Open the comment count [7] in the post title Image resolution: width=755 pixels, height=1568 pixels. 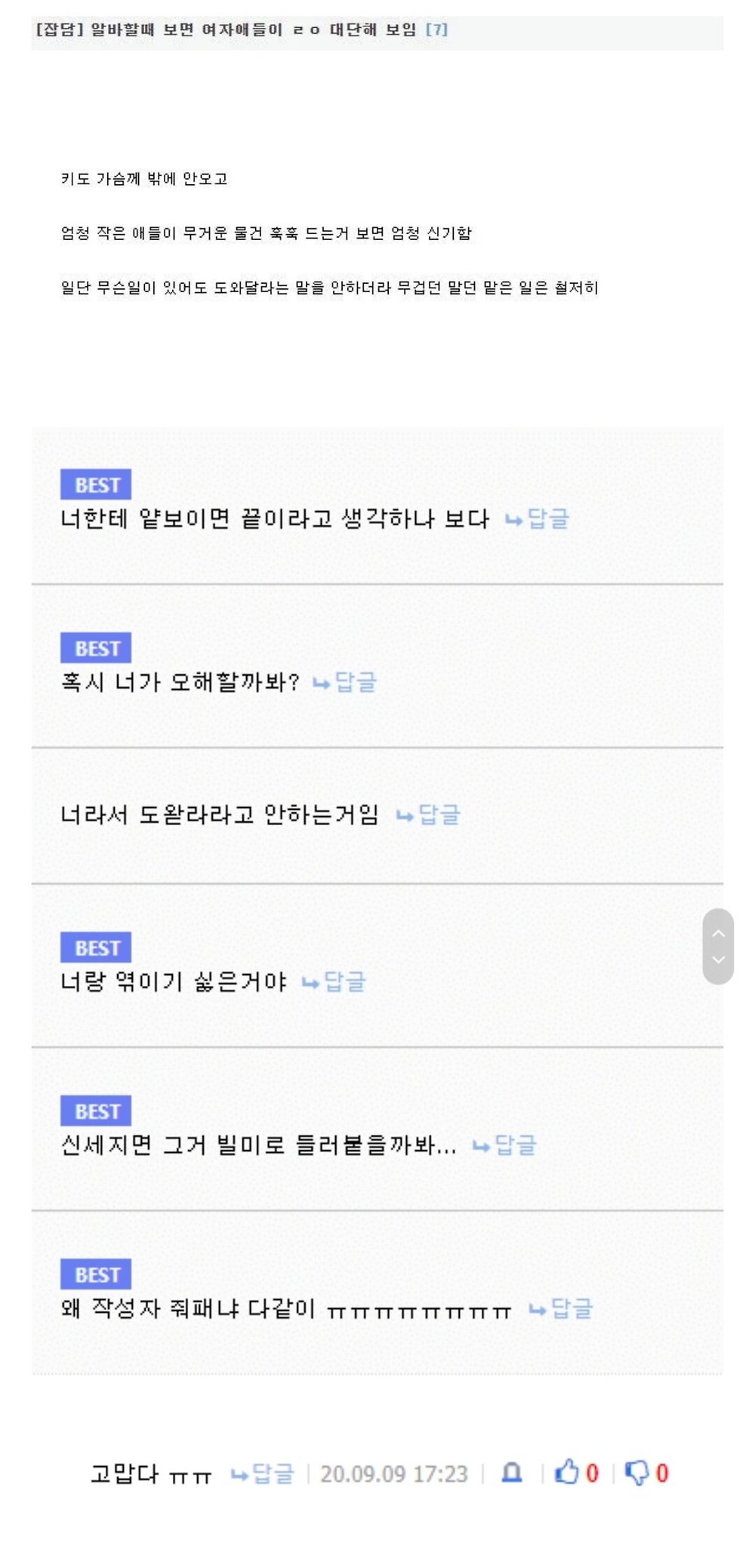[436, 30]
